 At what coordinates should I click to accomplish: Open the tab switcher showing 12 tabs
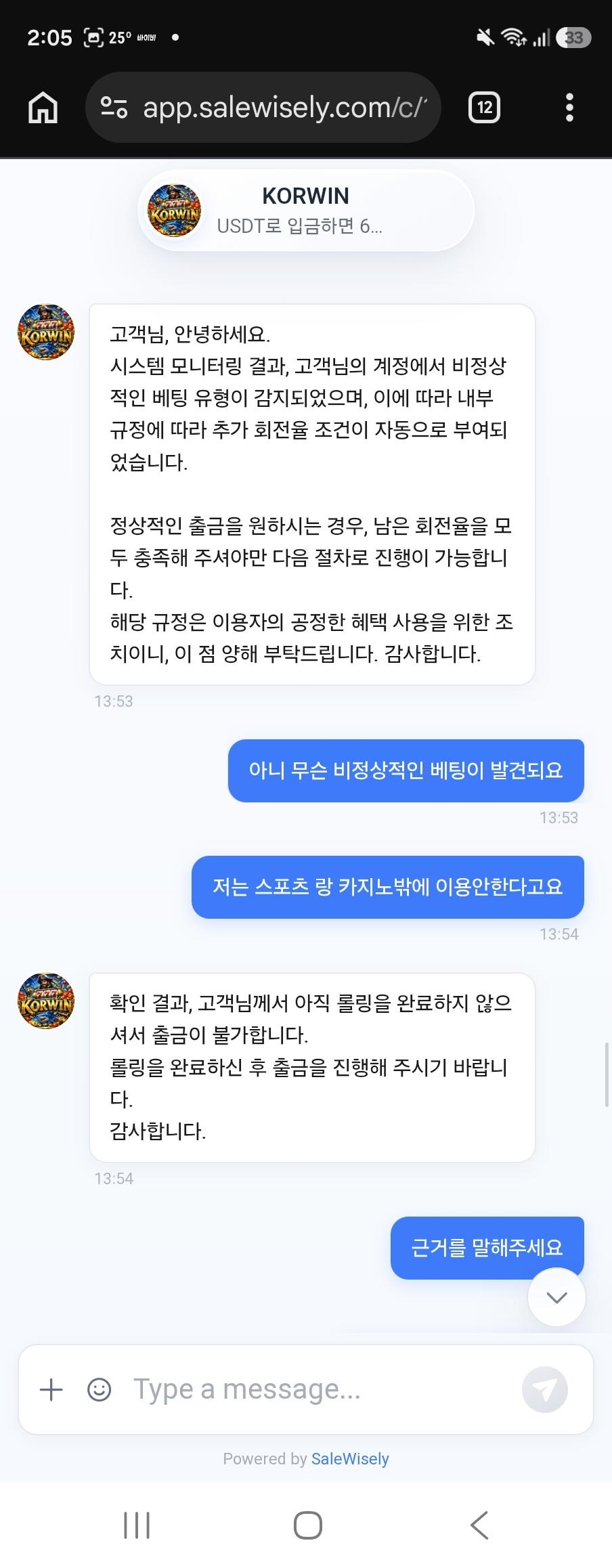(x=484, y=108)
